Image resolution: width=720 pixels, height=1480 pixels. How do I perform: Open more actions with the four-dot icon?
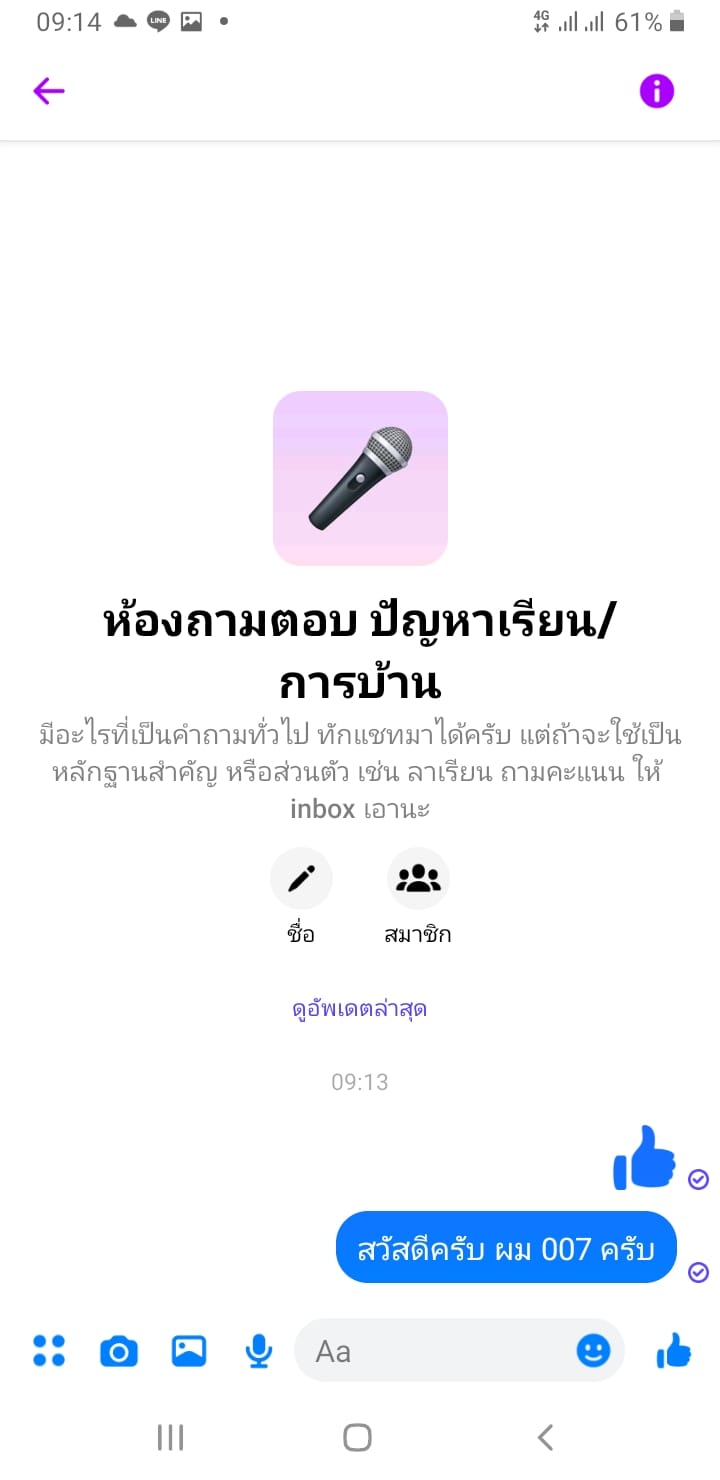click(x=49, y=1351)
